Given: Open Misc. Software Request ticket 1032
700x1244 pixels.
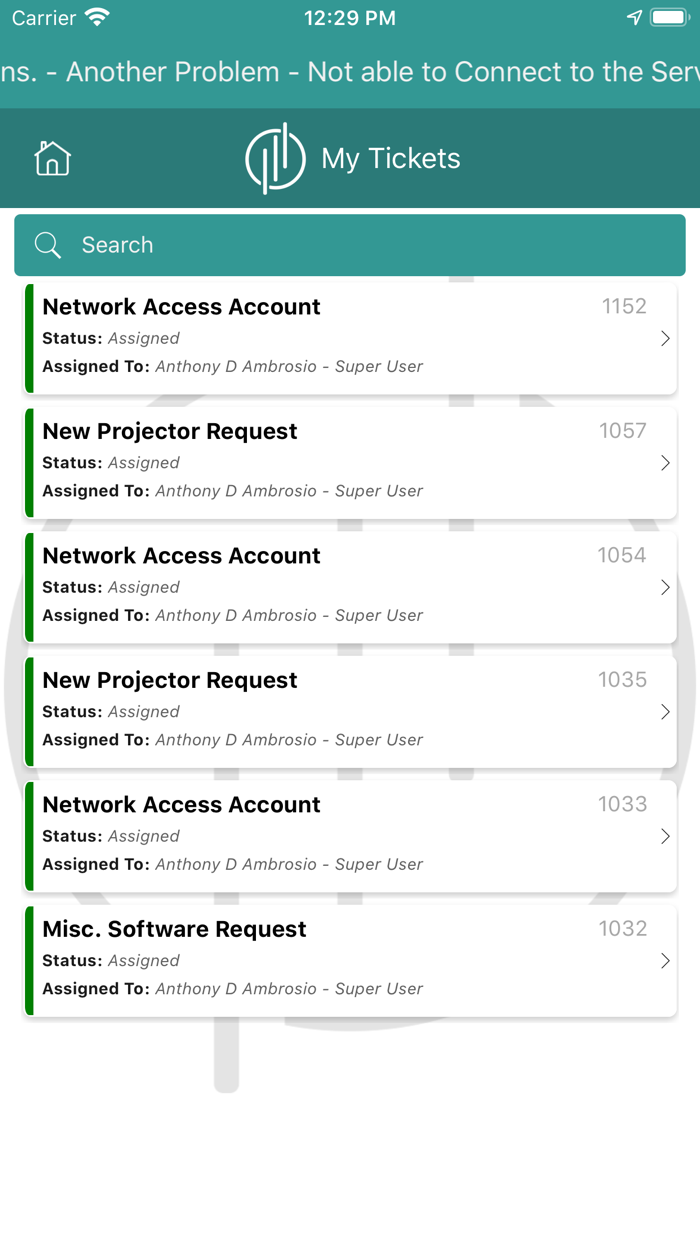Looking at the screenshot, I should click(350, 961).
